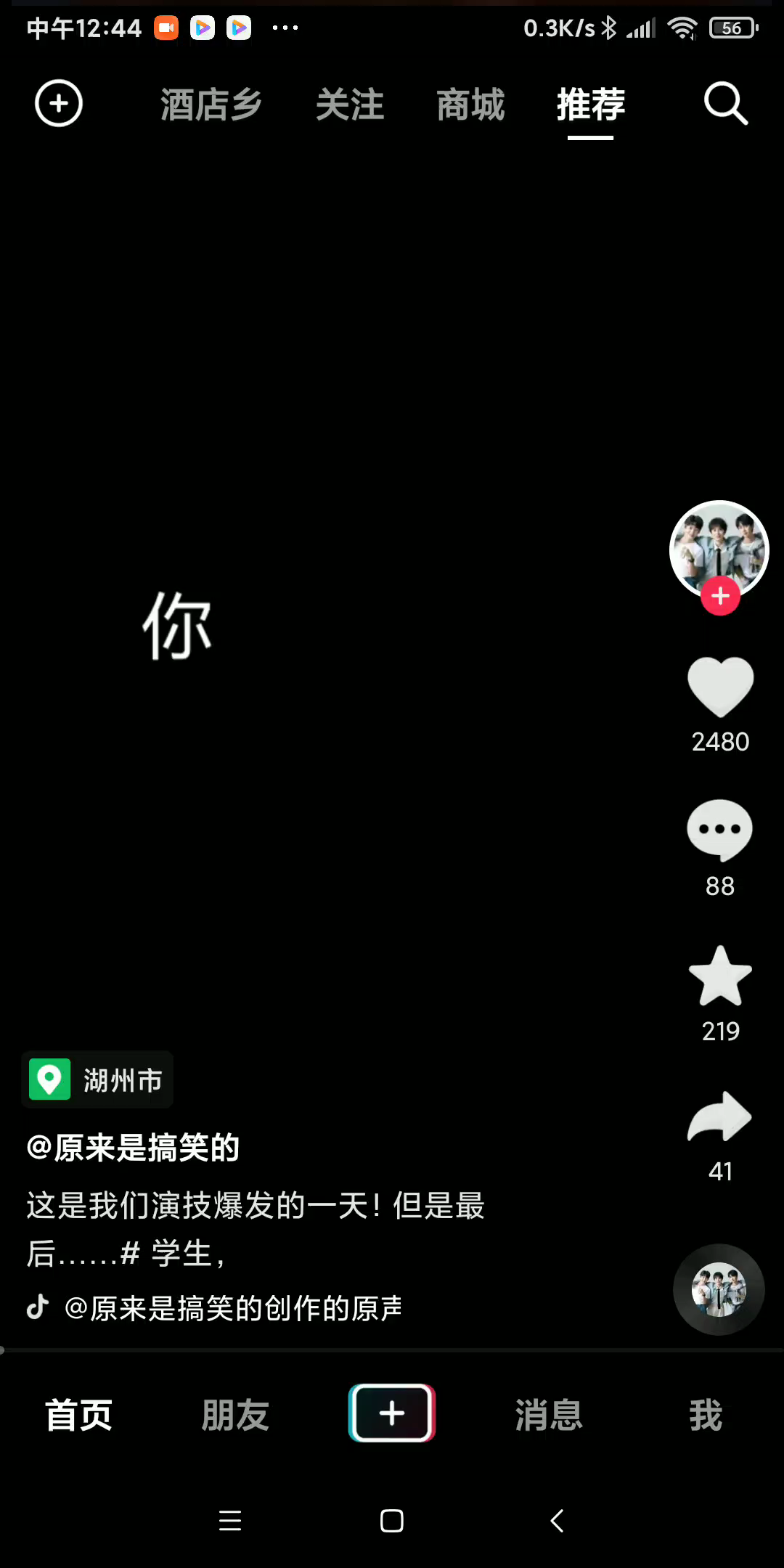Image resolution: width=784 pixels, height=1568 pixels.
Task: Open the spinning music disc
Action: [x=719, y=1290]
